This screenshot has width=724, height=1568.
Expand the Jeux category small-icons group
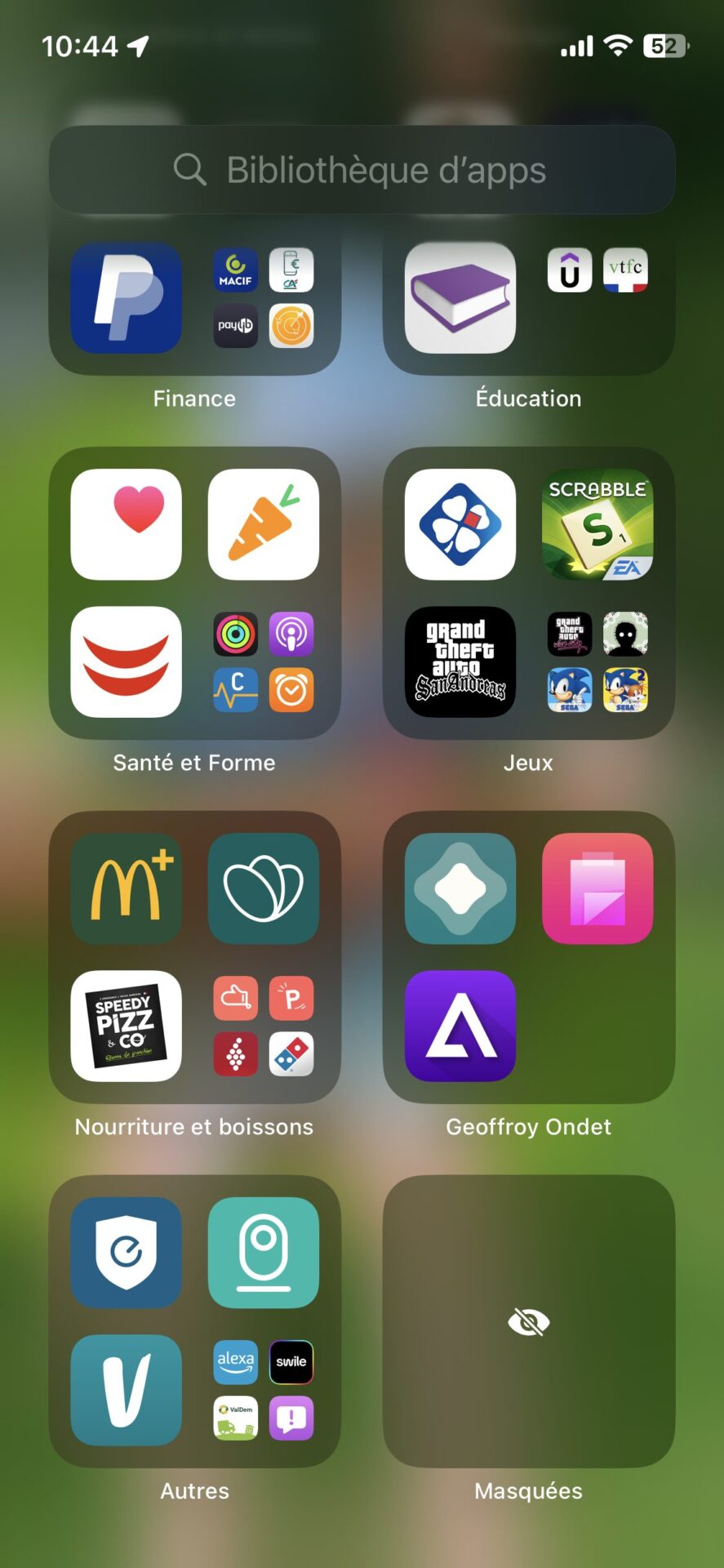point(597,661)
